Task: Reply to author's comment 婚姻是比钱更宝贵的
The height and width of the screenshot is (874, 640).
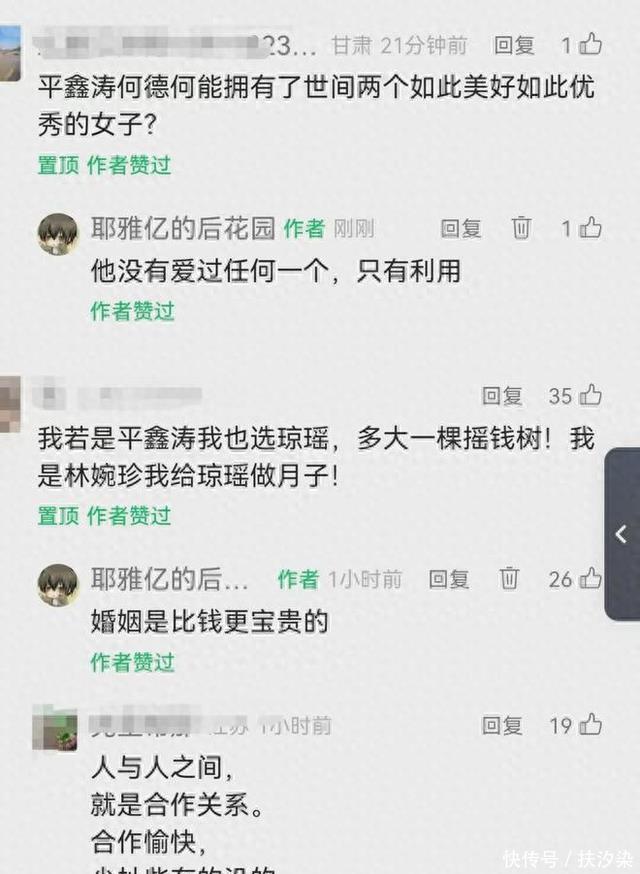Action: click(448, 579)
